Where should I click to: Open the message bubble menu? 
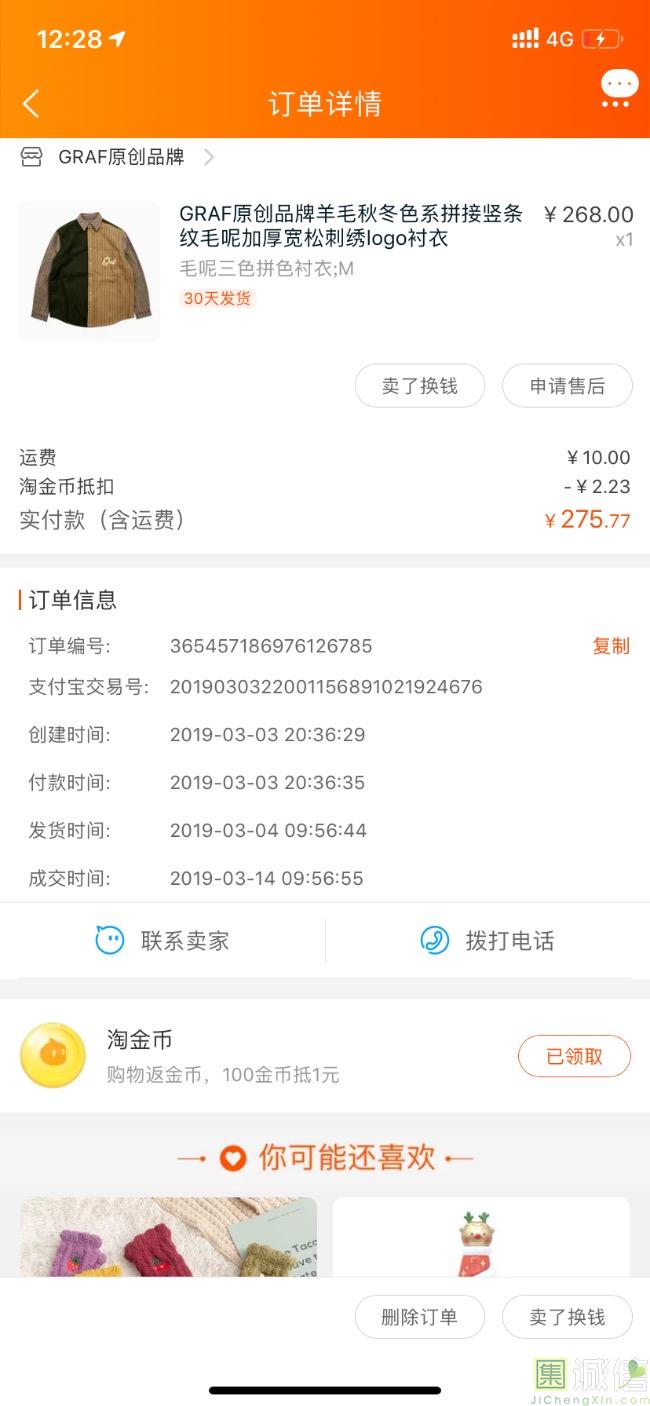619,88
